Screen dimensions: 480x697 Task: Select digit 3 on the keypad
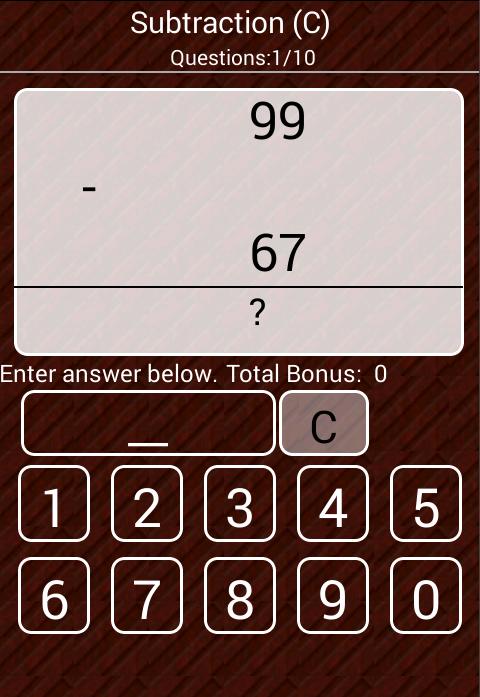click(240, 504)
